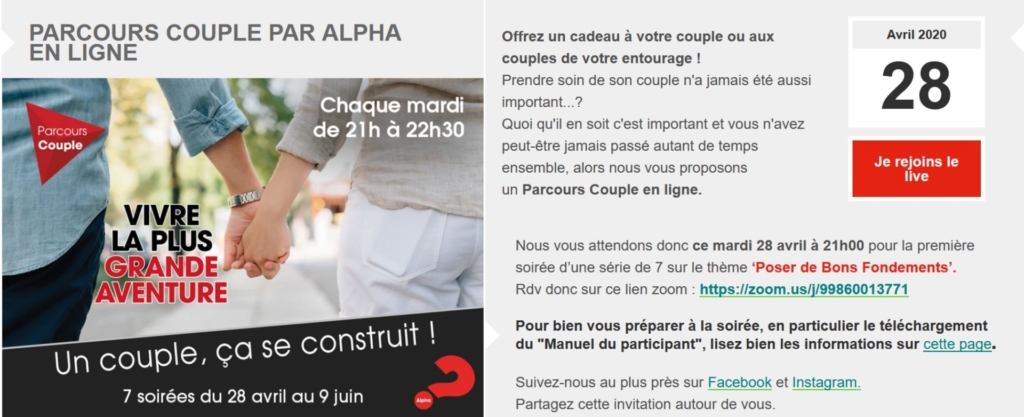Image resolution: width=1024 pixels, height=417 pixels.
Task: Follow the Facebook link
Action: 739,382
